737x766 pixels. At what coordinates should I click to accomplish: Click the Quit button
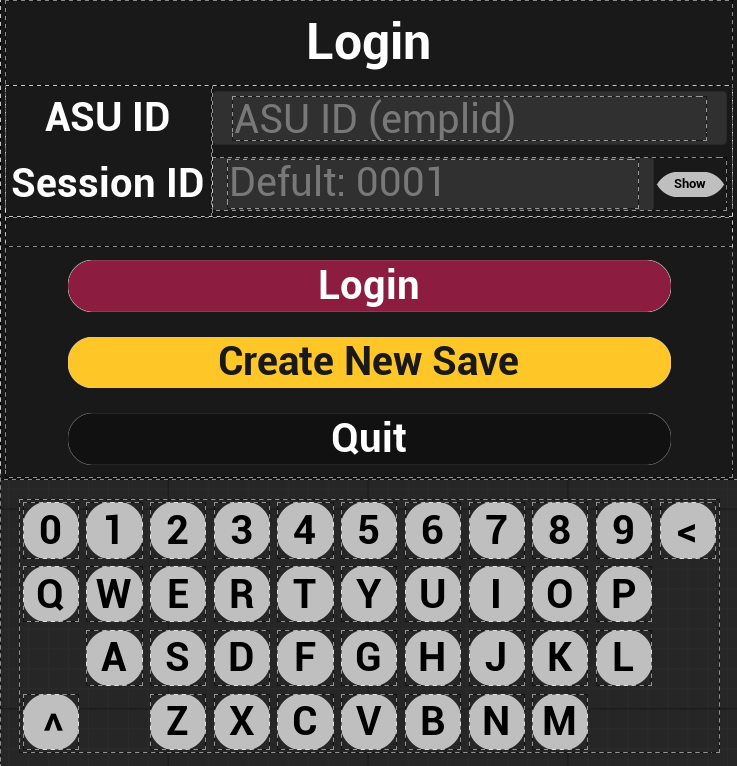tap(369, 438)
